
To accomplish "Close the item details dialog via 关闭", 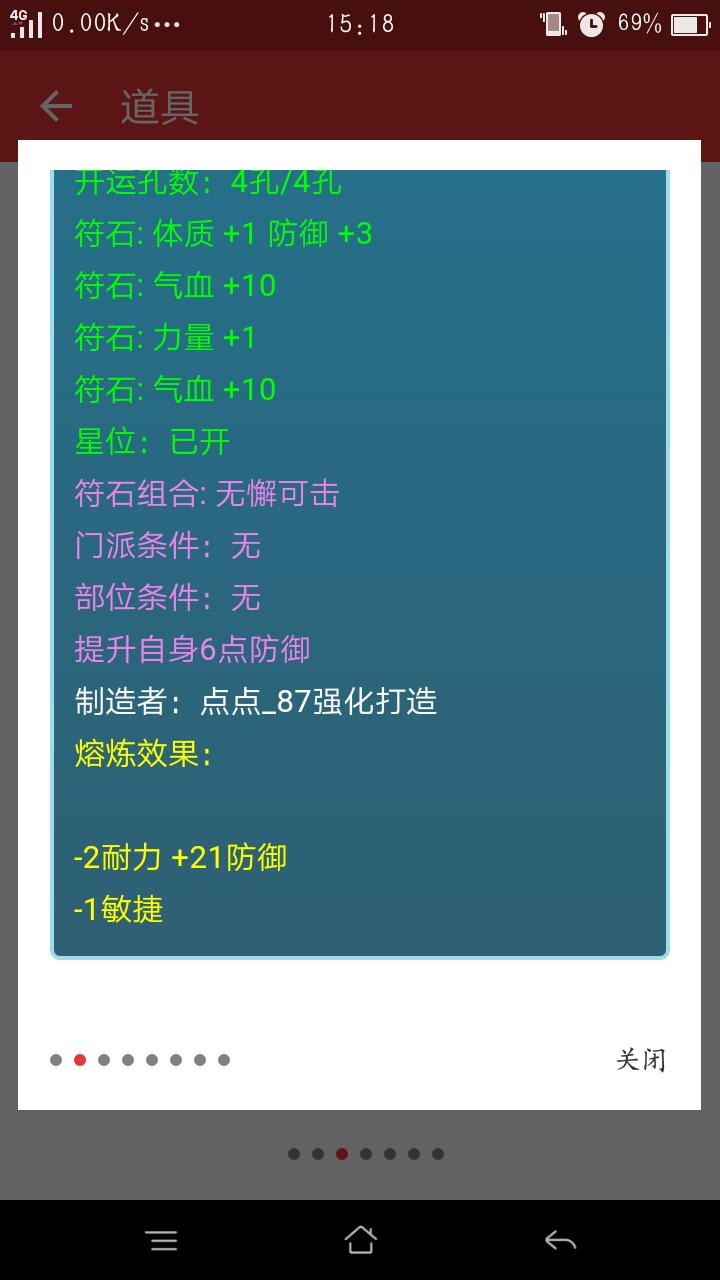I will pyautogui.click(x=641, y=1059).
